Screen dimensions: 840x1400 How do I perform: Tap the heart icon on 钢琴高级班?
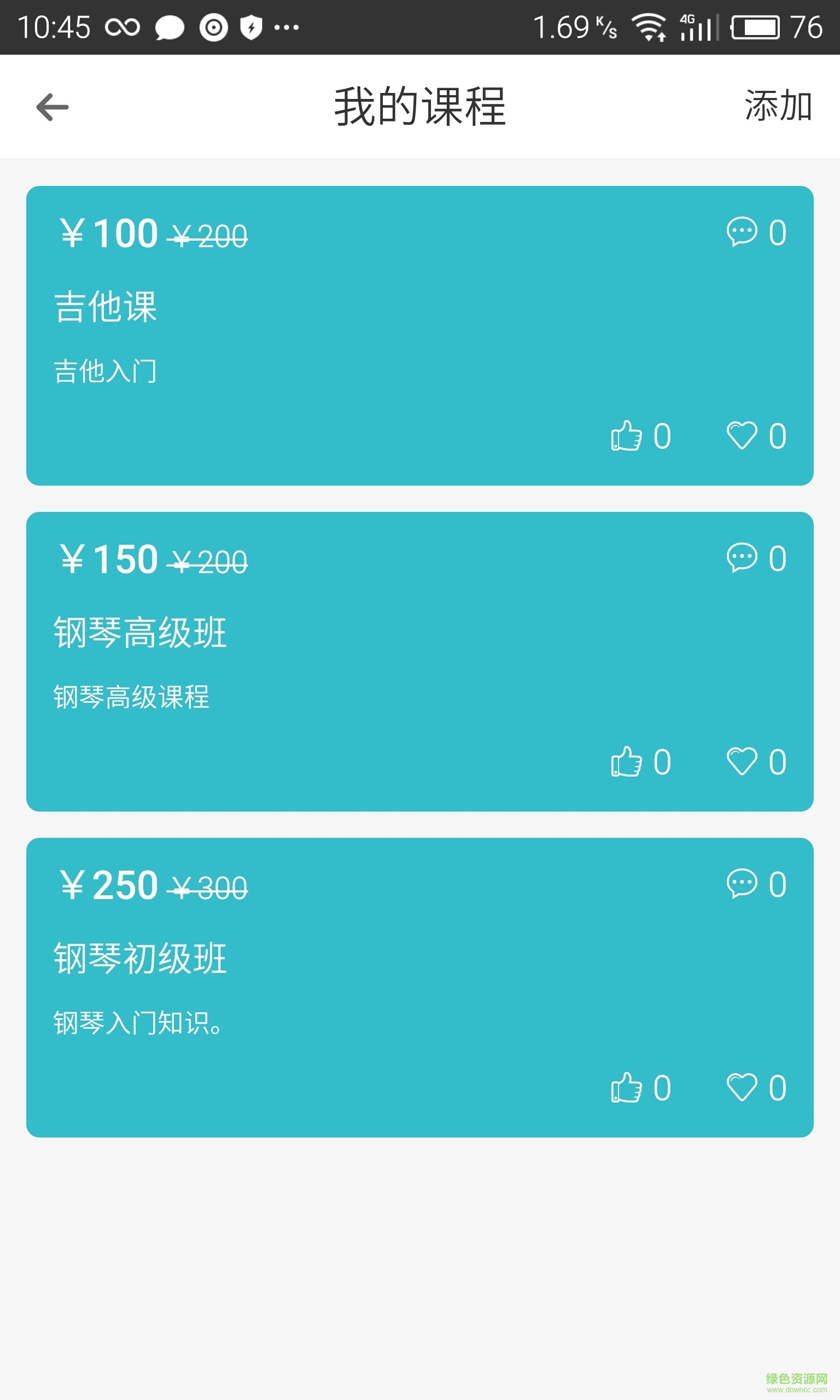pyautogui.click(x=742, y=763)
